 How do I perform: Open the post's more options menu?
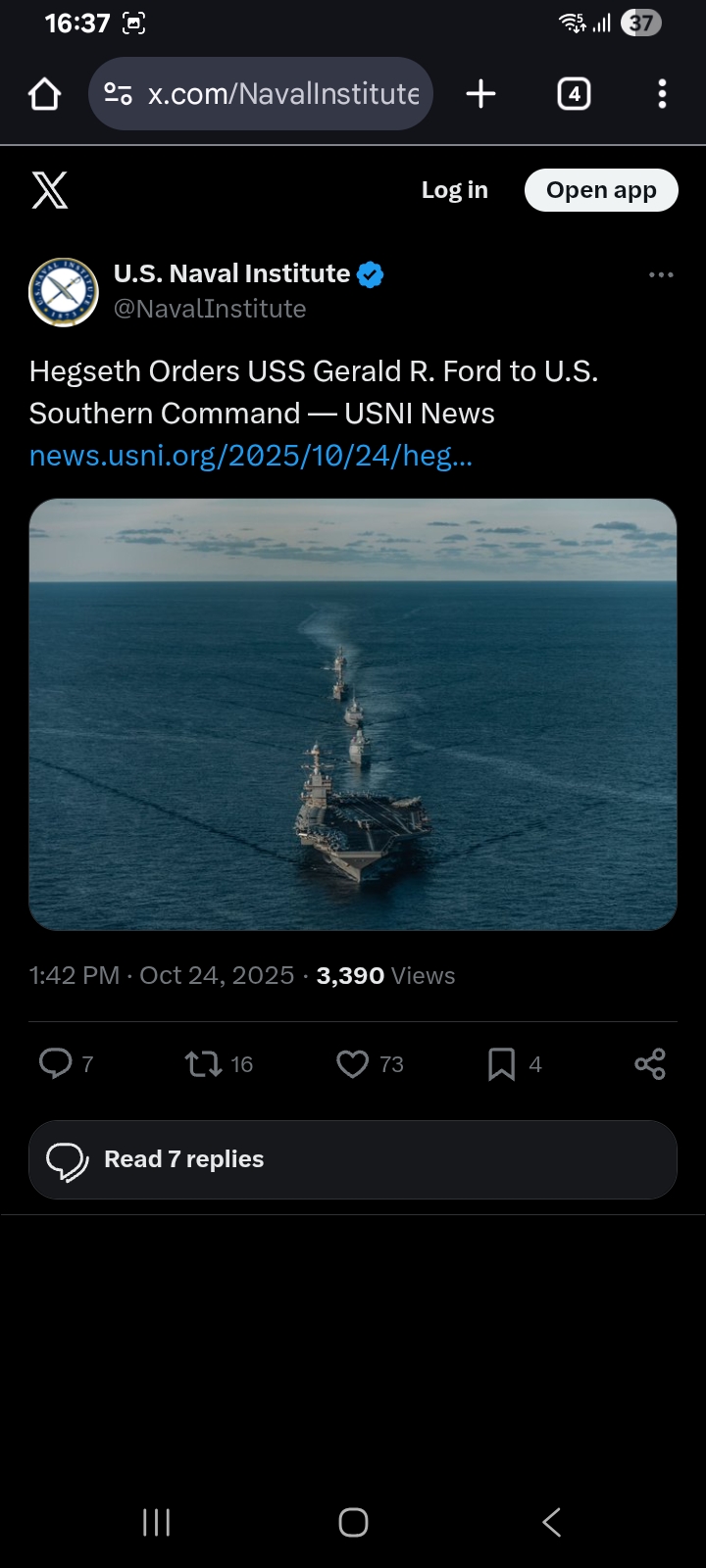tap(661, 275)
